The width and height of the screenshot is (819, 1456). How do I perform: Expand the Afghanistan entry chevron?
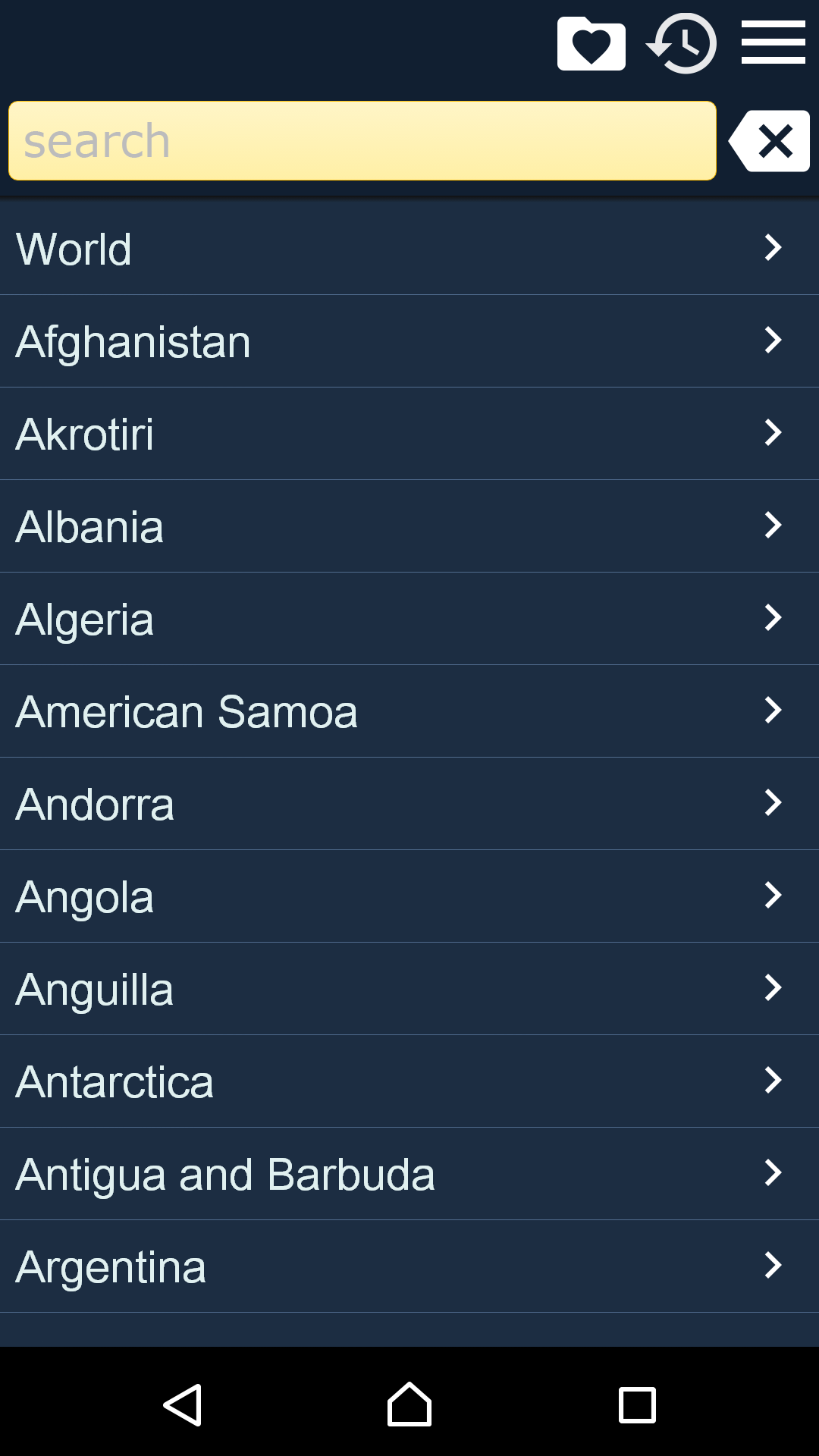tap(773, 340)
